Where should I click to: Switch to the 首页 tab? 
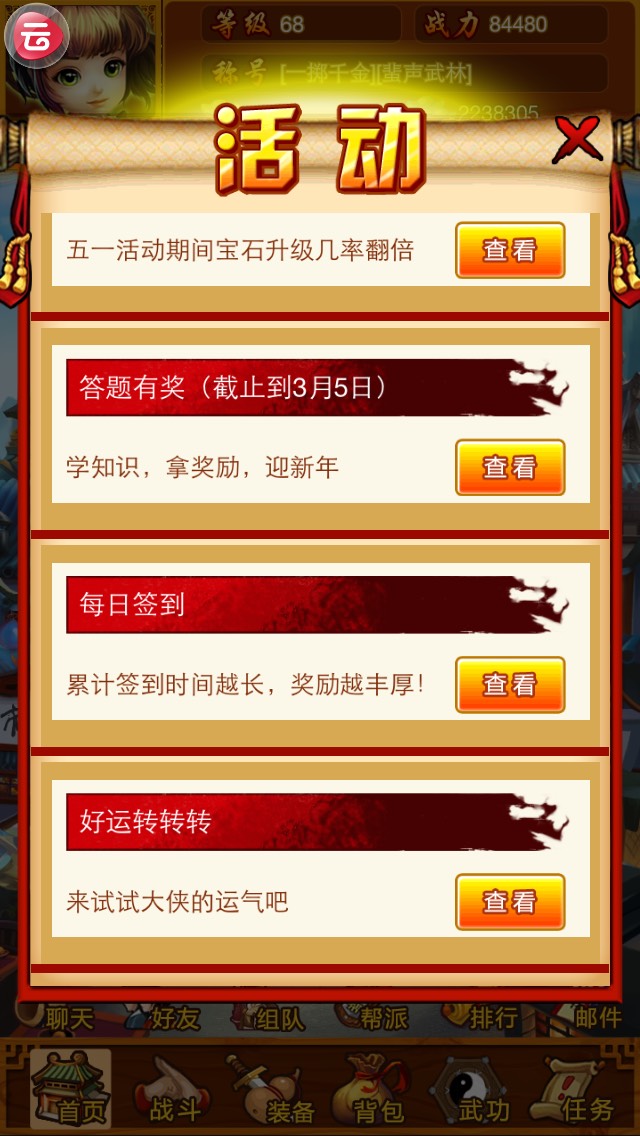70,1089
